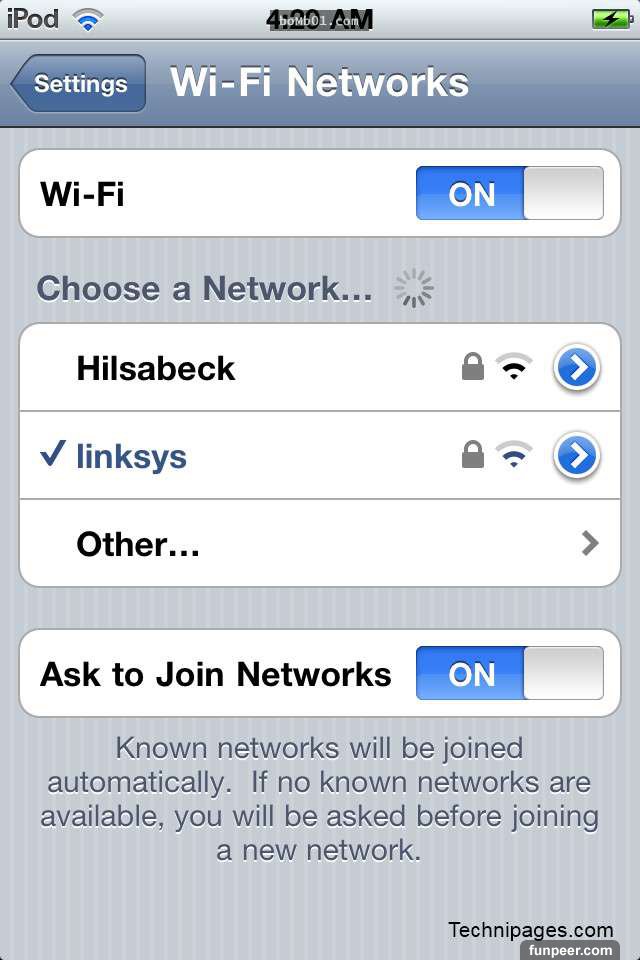The height and width of the screenshot is (960, 640).
Task: Turn off the Wi-Fi switch
Action: click(x=509, y=193)
